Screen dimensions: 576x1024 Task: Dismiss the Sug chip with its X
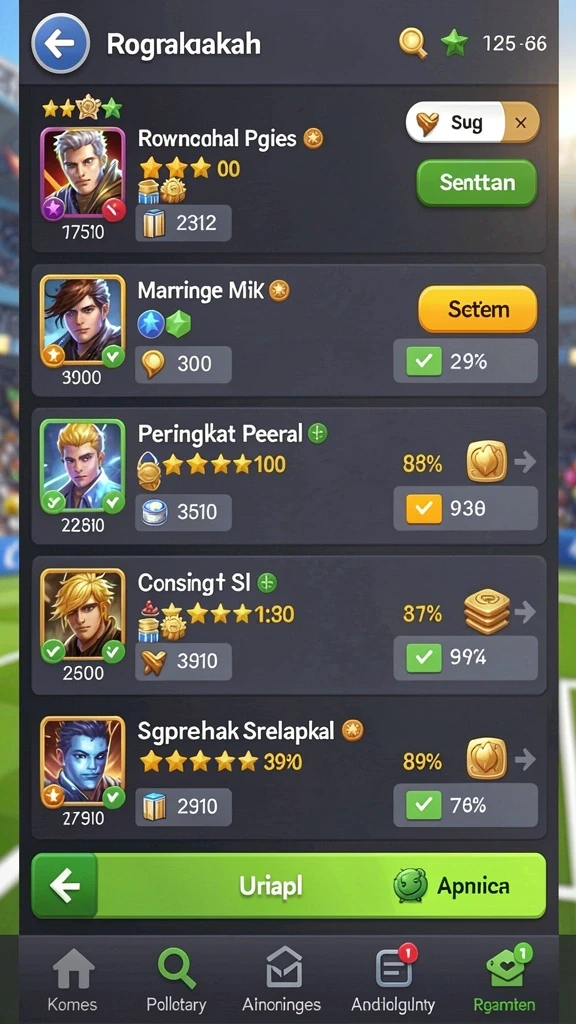[520, 123]
